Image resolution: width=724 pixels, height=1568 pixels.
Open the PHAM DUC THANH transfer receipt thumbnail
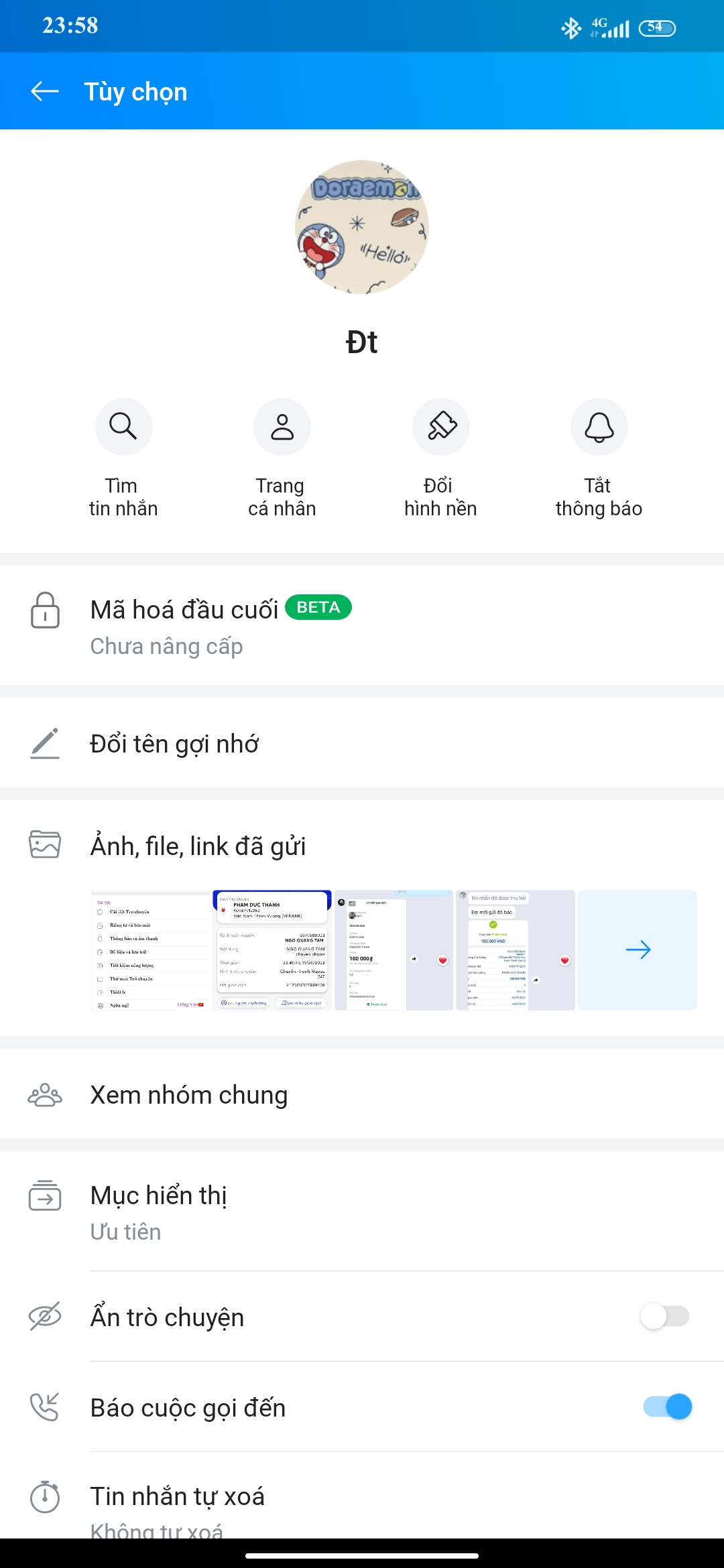tap(272, 950)
